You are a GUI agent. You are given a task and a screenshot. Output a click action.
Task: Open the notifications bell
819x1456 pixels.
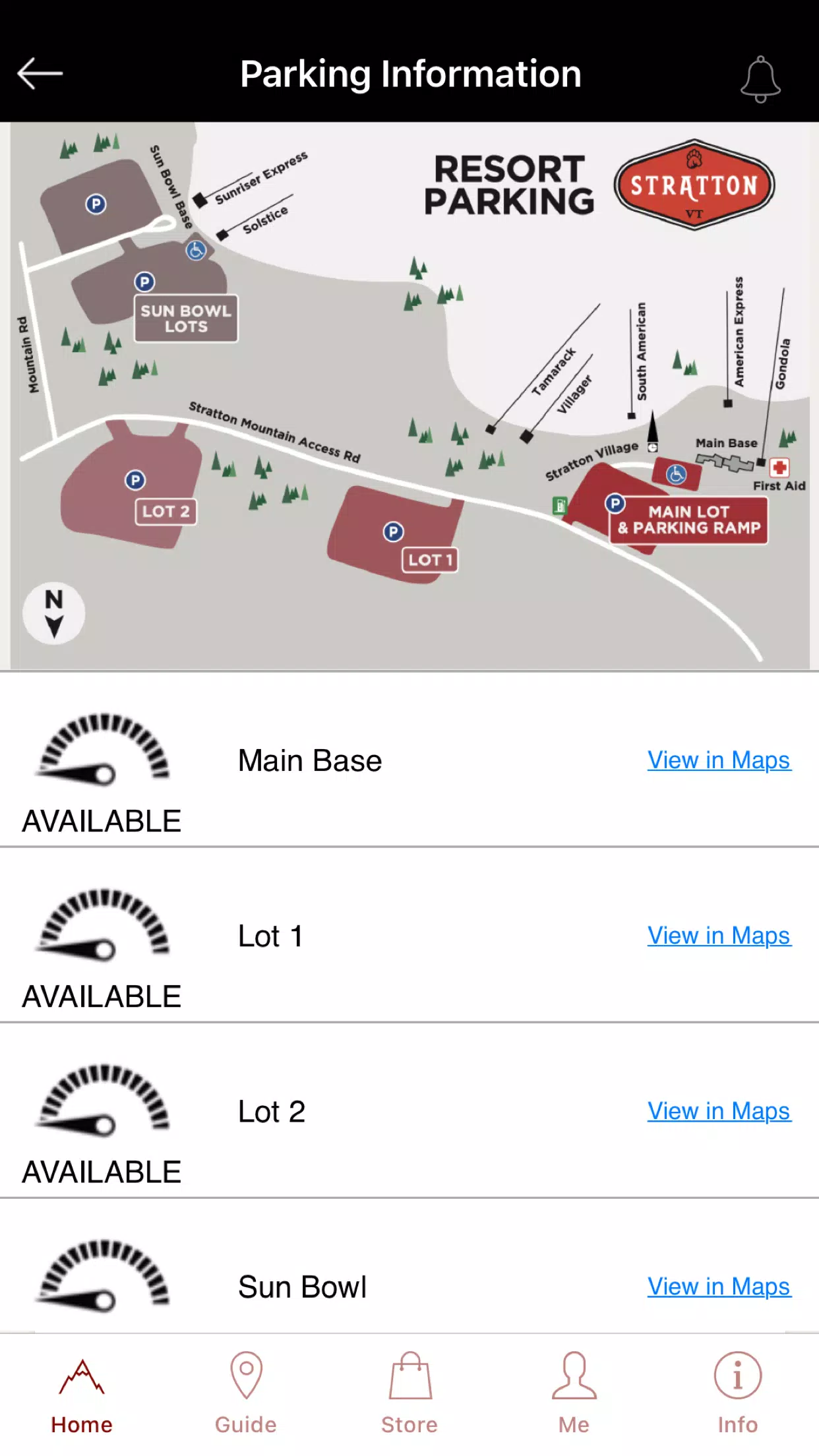760,78
